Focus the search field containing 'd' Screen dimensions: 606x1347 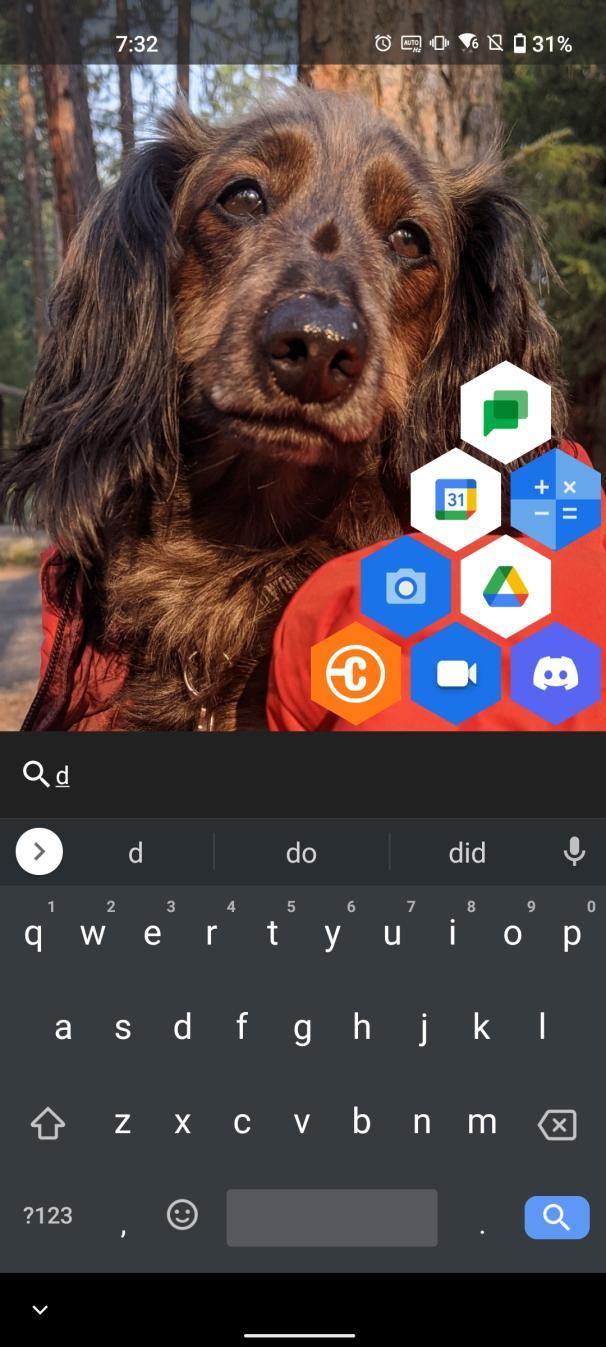300,774
